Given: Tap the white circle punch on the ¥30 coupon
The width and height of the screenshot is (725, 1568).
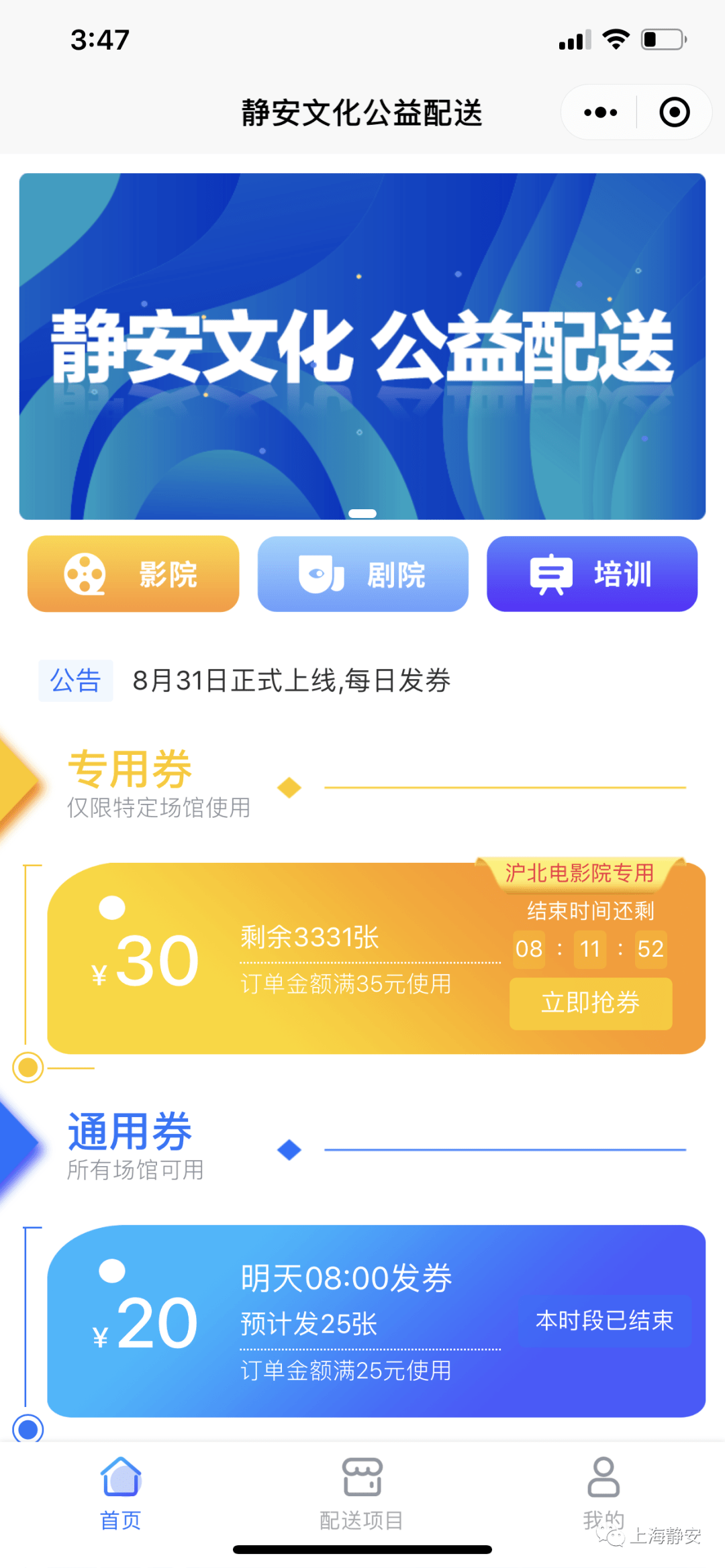Looking at the screenshot, I should click(x=111, y=907).
